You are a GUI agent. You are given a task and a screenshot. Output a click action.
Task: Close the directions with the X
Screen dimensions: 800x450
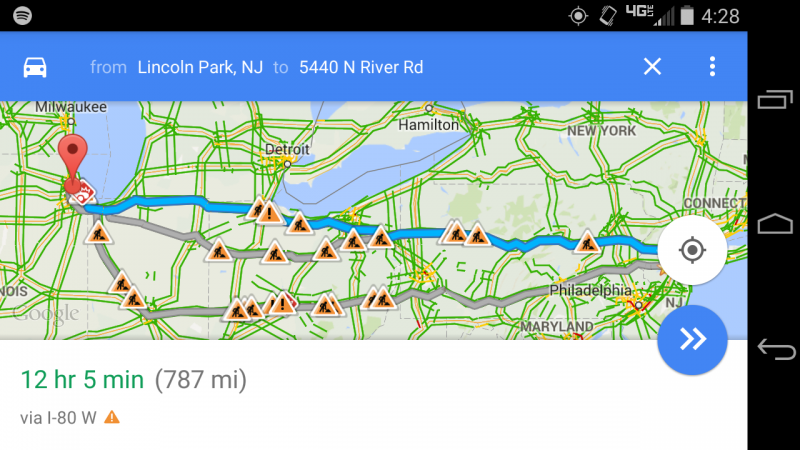(x=652, y=67)
